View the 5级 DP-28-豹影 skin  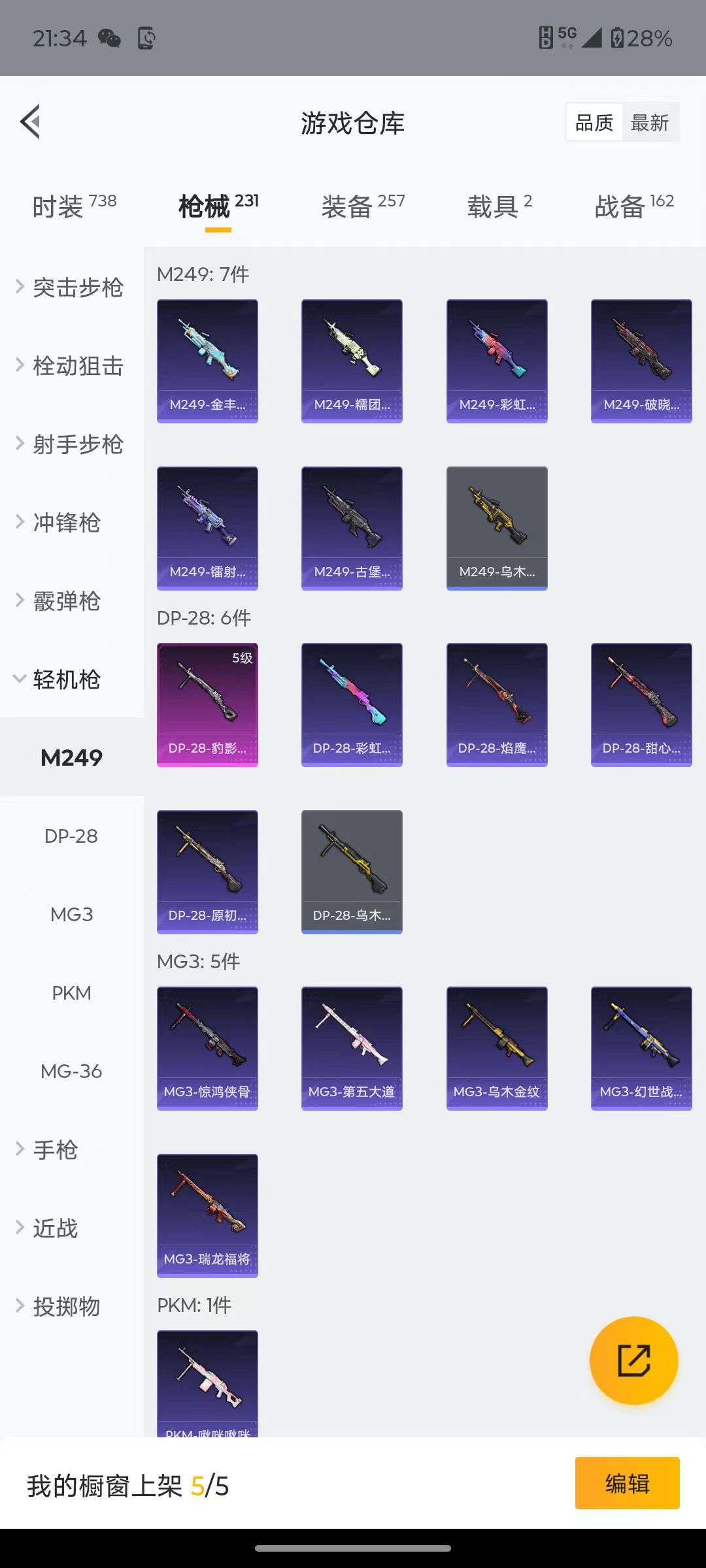207,704
